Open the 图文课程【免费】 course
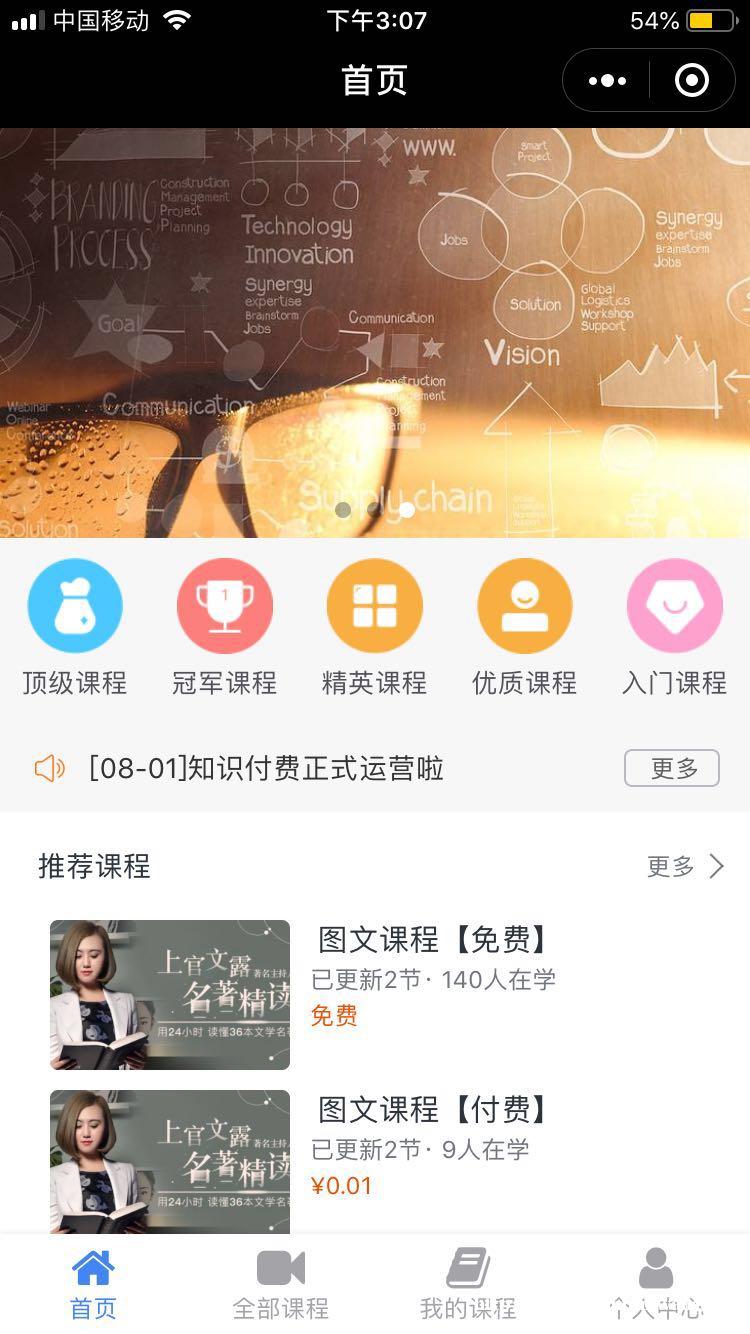The width and height of the screenshot is (750, 1334). (375, 995)
